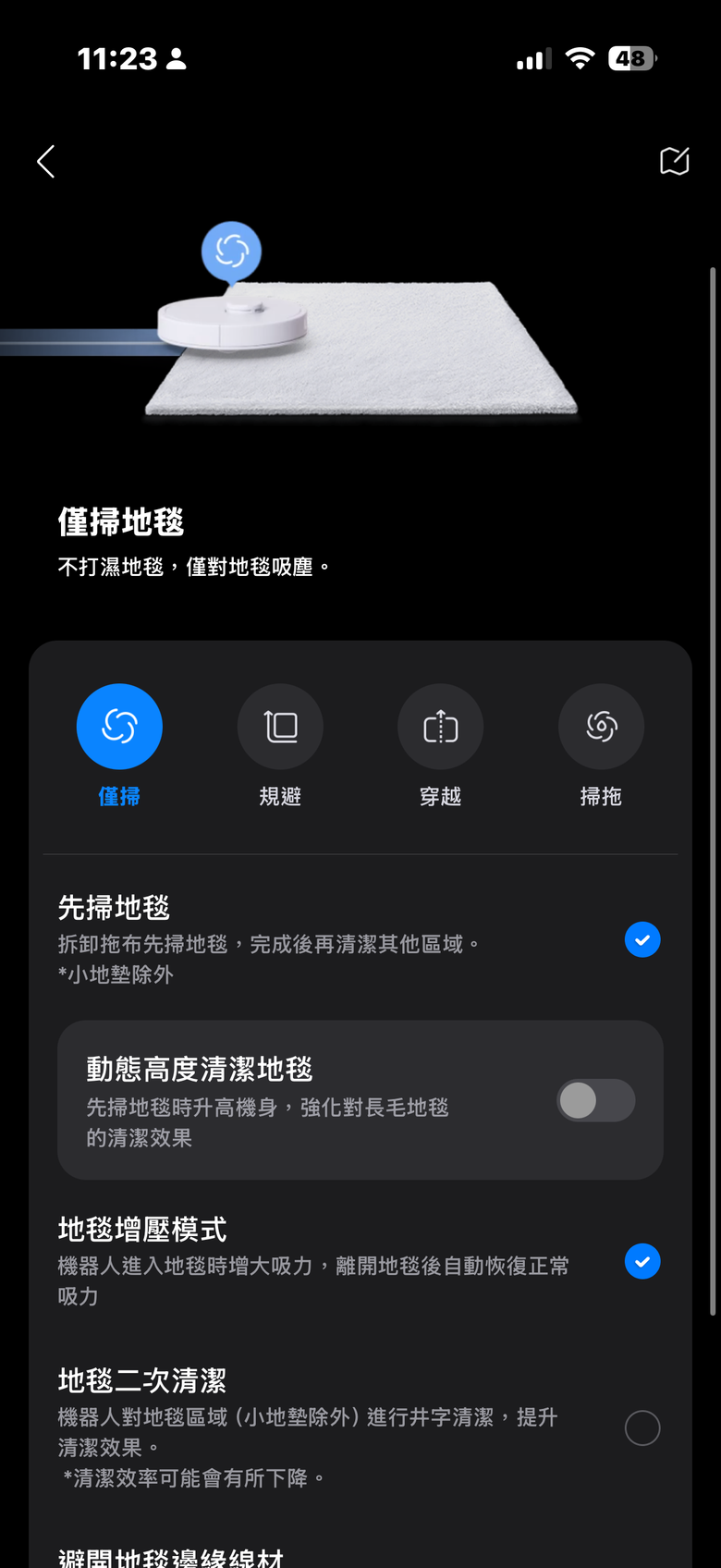This screenshot has width=721, height=1568.
Task: Uncheck the 先掃地毯 option
Action: (x=642, y=939)
